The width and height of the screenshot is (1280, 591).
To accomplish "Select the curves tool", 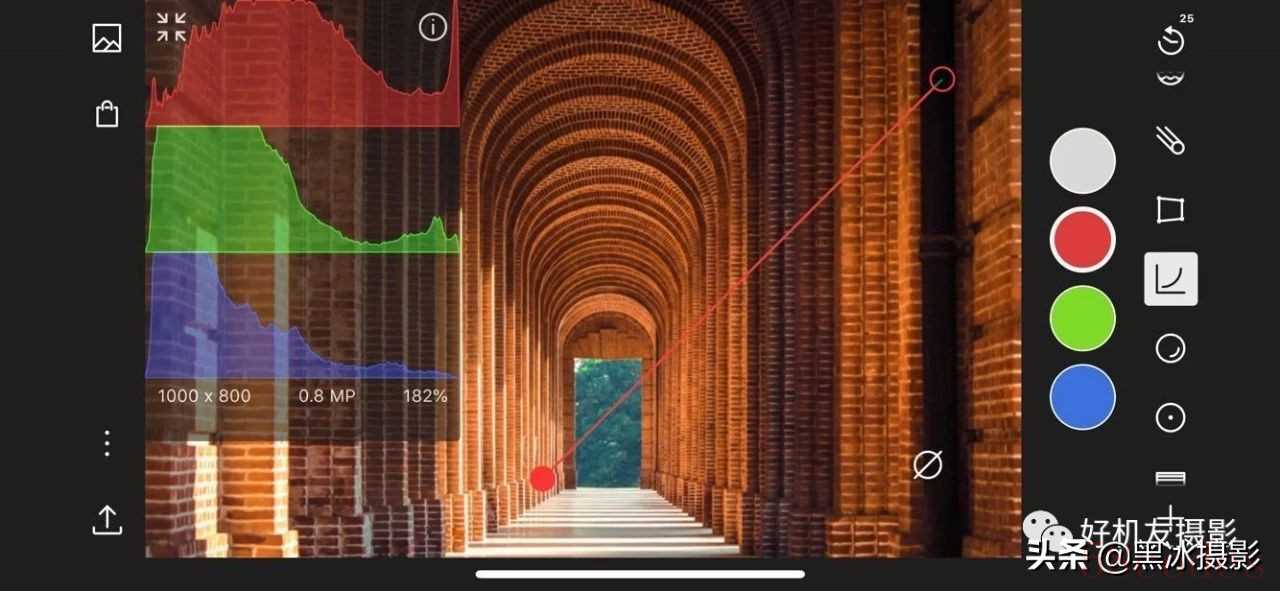I will point(1171,279).
